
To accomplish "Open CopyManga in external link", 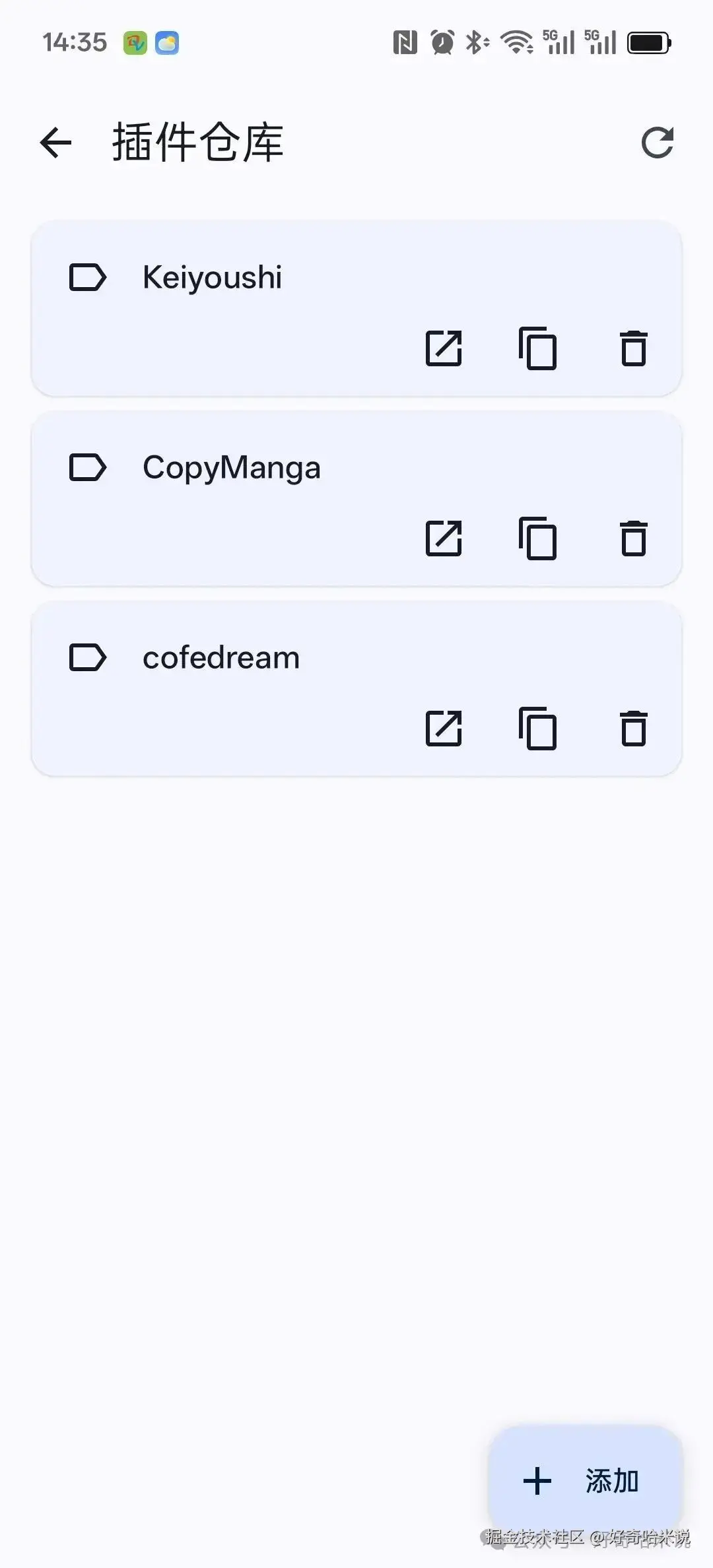I will (x=444, y=539).
